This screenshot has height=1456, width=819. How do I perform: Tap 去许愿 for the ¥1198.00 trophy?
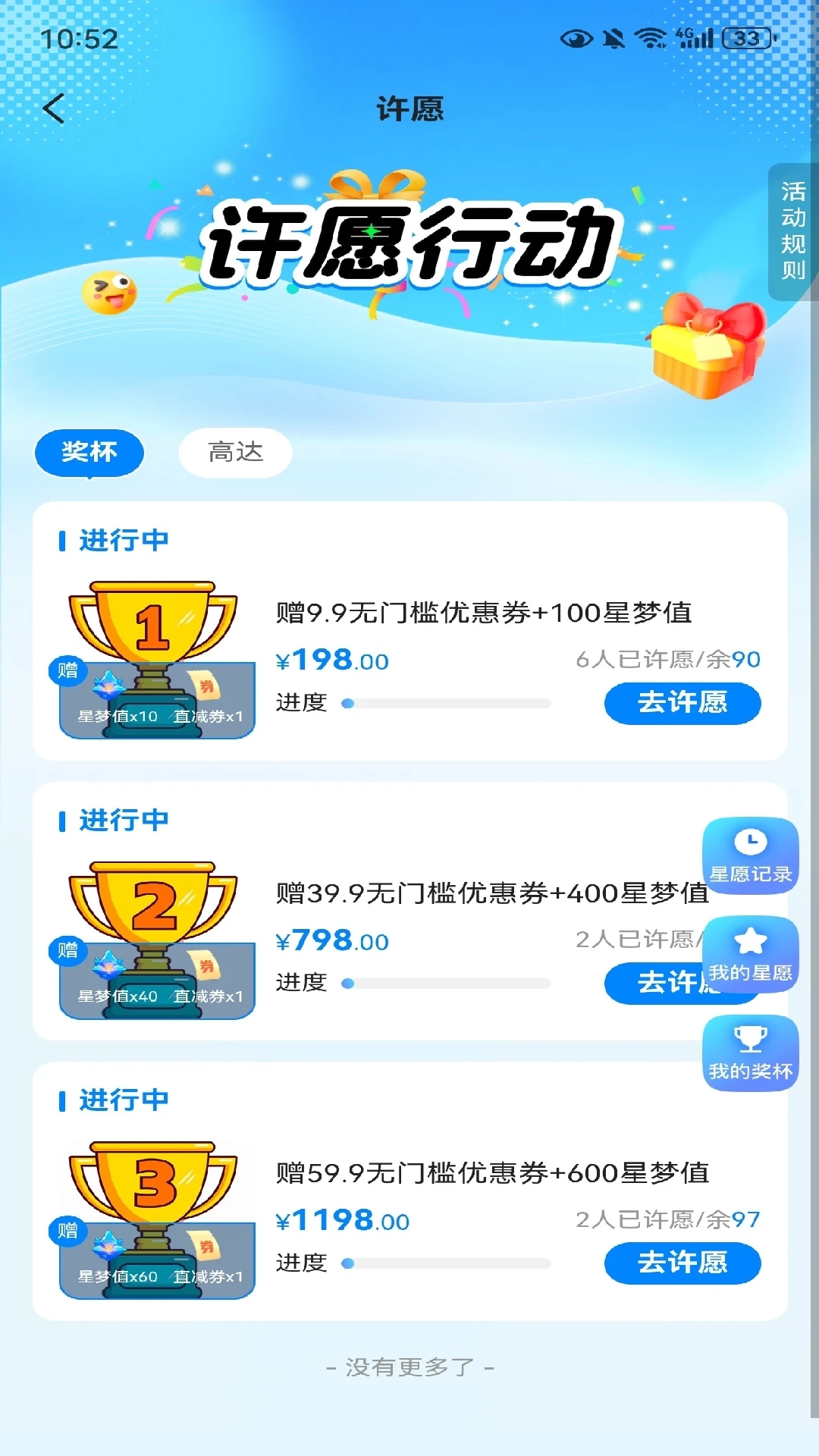tap(682, 1263)
